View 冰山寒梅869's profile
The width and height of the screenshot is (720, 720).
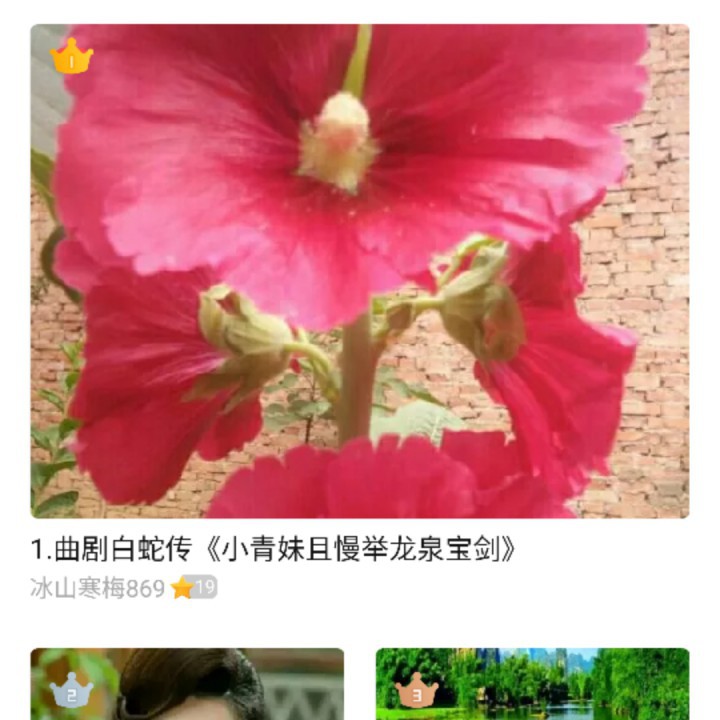[97, 588]
